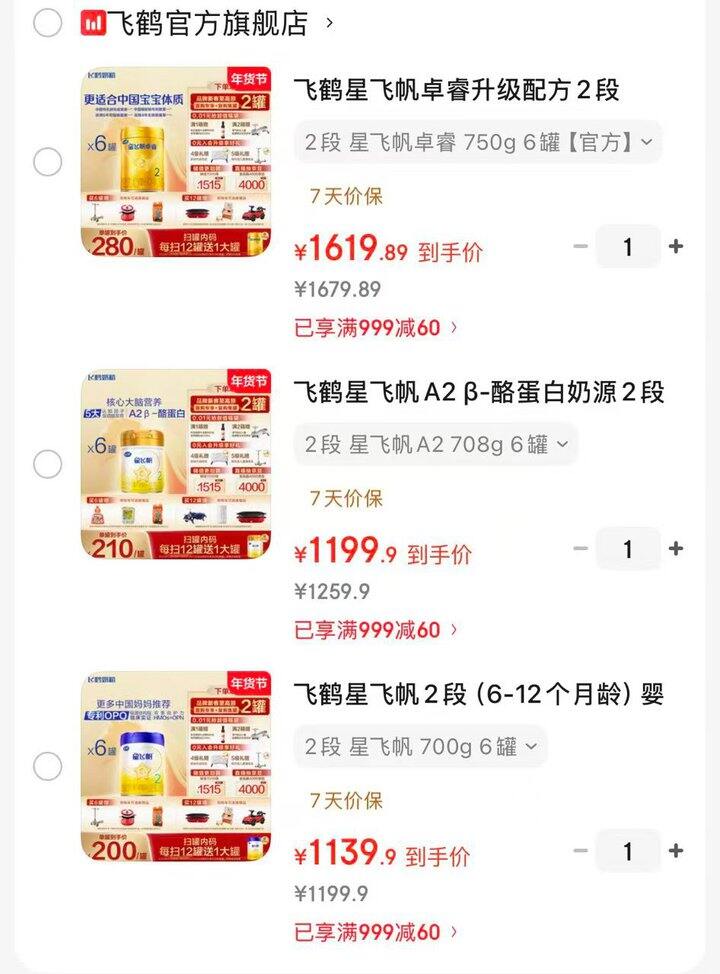Select all items from 飞鹤官方旗舰店

pos(47,22)
